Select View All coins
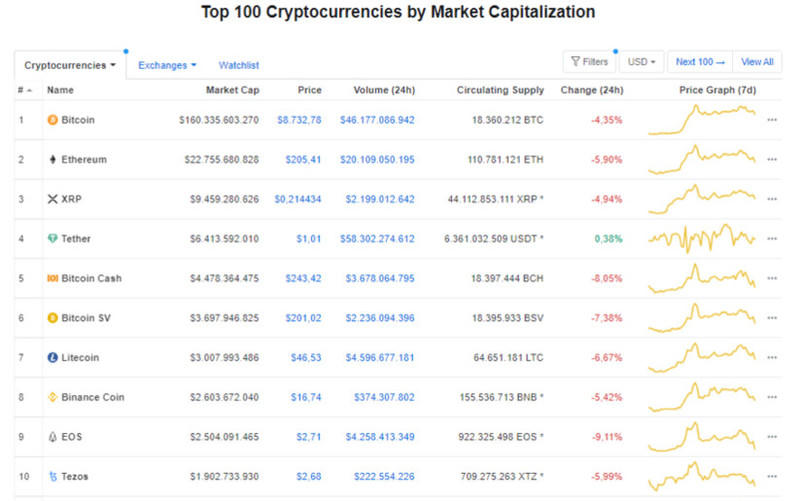Image resolution: width=800 pixels, height=501 pixels. [x=756, y=62]
